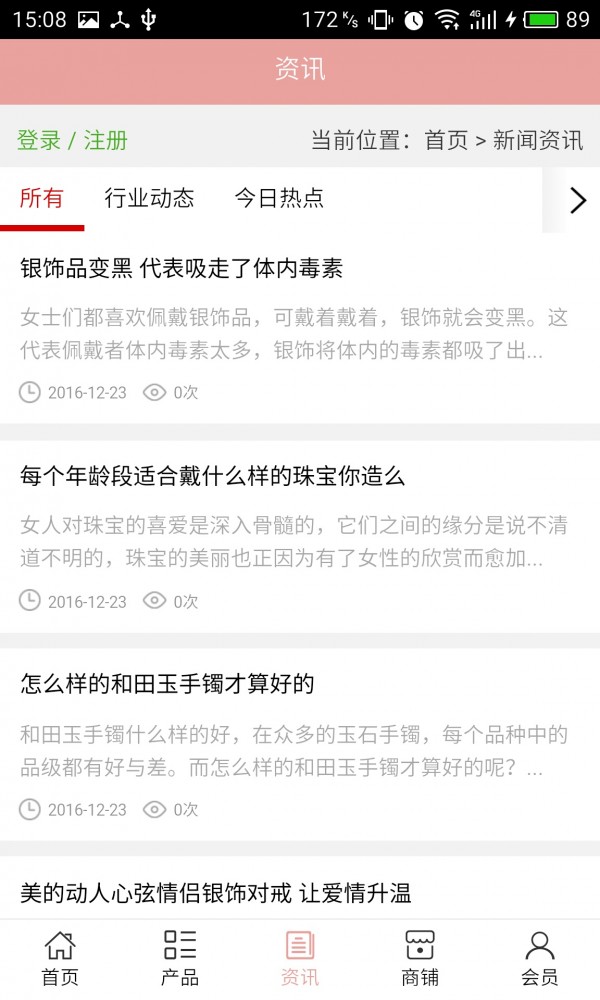Read 每个年龄段适合戴什么样的珠宝你造么
The width and height of the screenshot is (600, 1000).
(x=213, y=476)
